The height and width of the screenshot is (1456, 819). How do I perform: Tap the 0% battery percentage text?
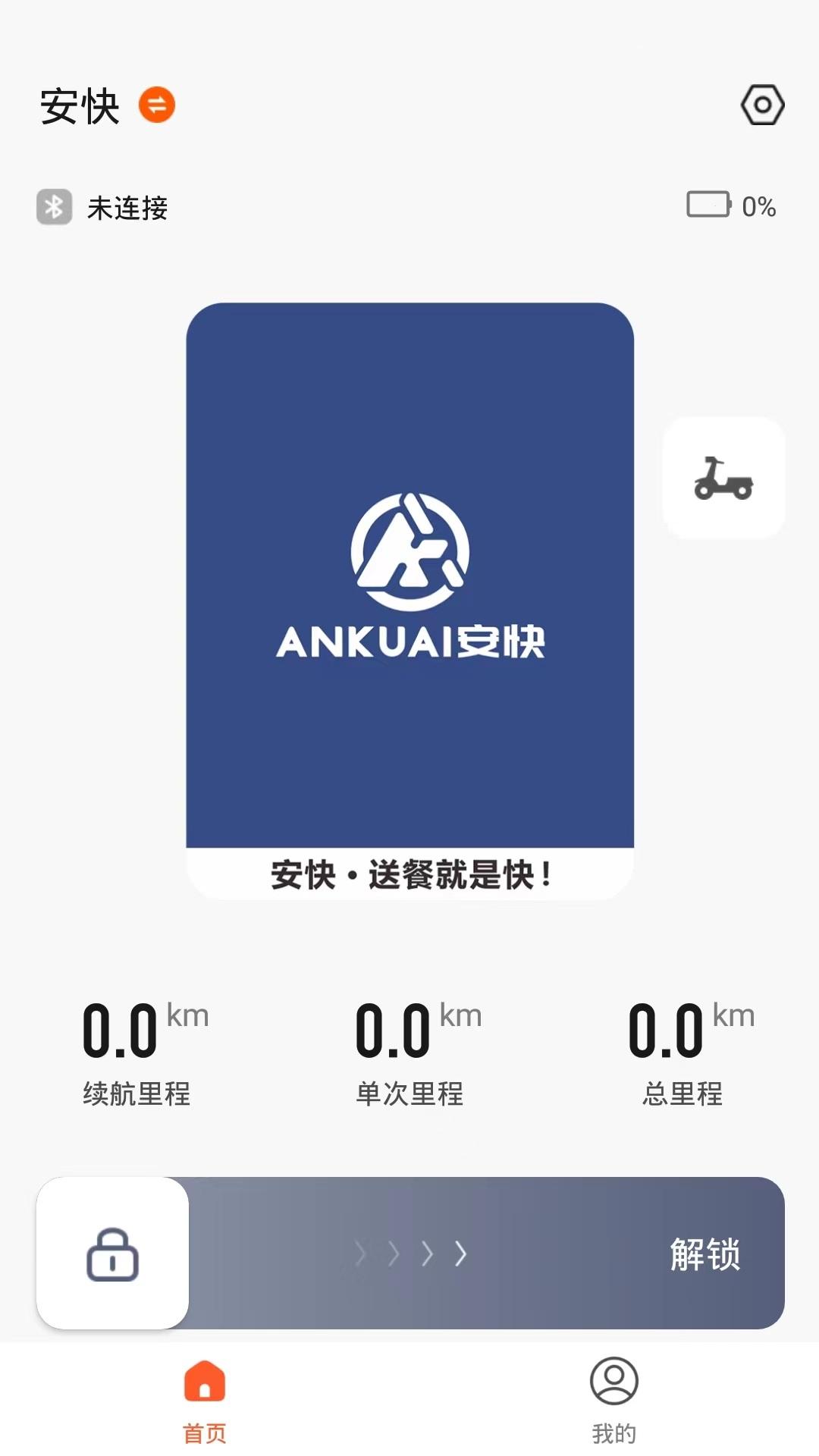pos(758,205)
